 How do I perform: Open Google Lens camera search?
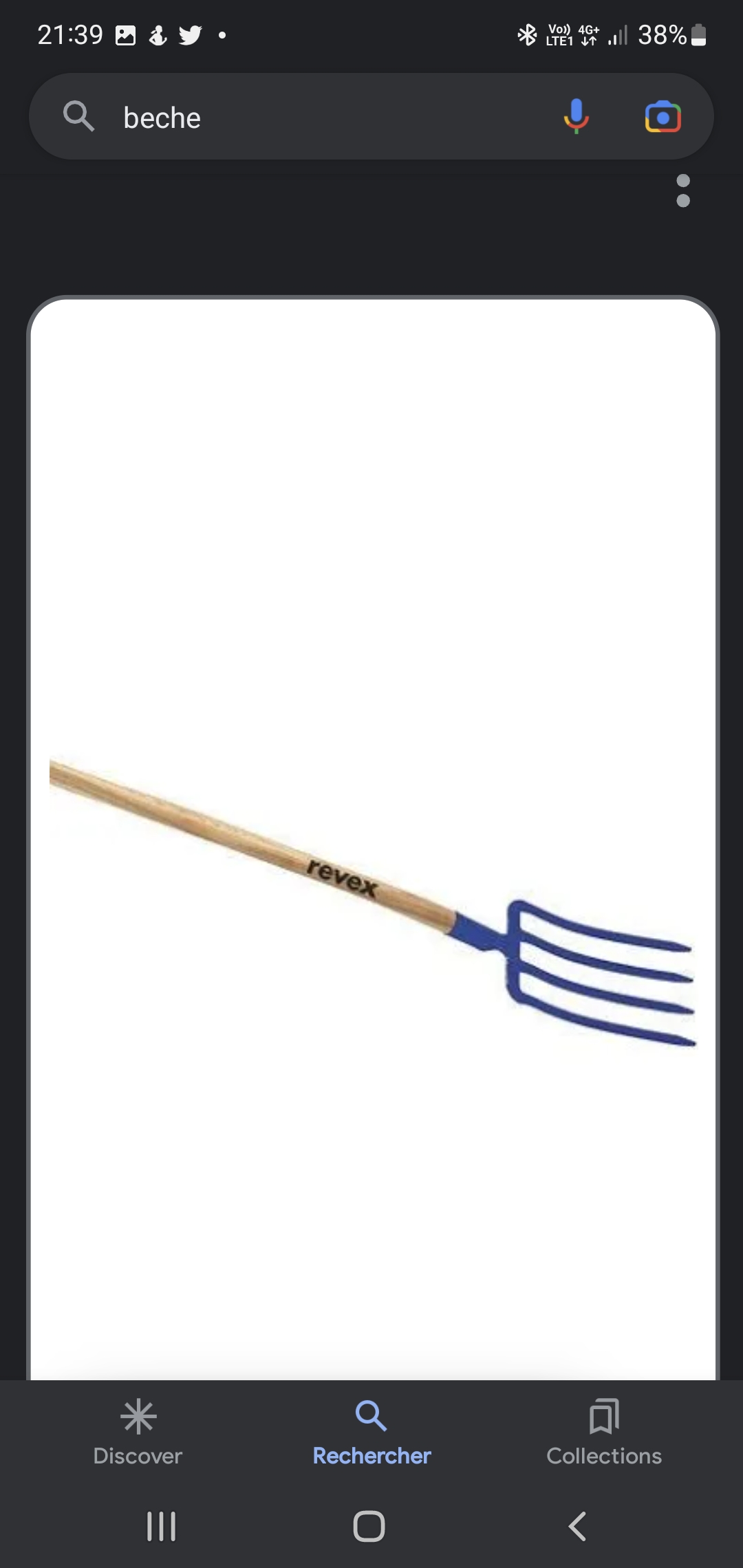click(x=663, y=117)
